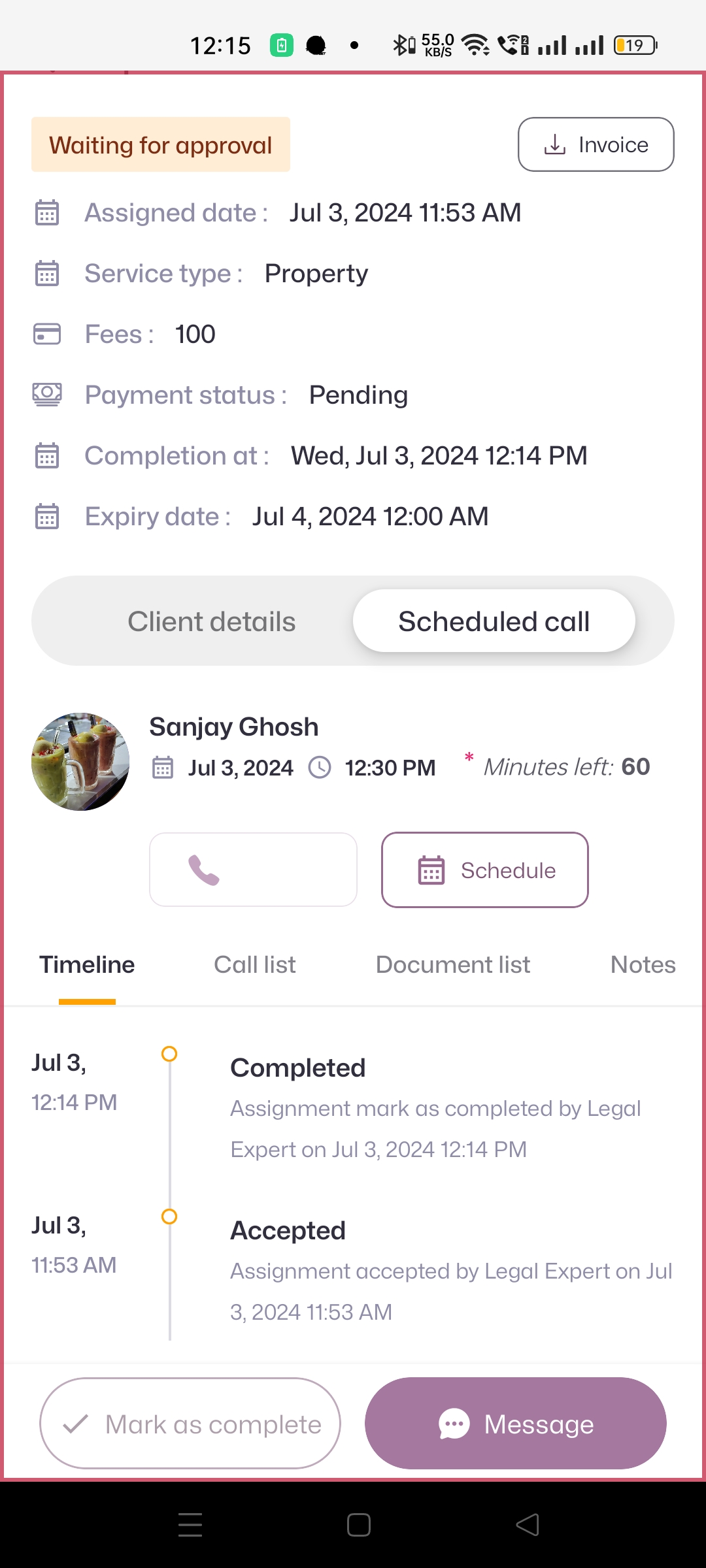Go back using system navigation

click(x=527, y=1525)
